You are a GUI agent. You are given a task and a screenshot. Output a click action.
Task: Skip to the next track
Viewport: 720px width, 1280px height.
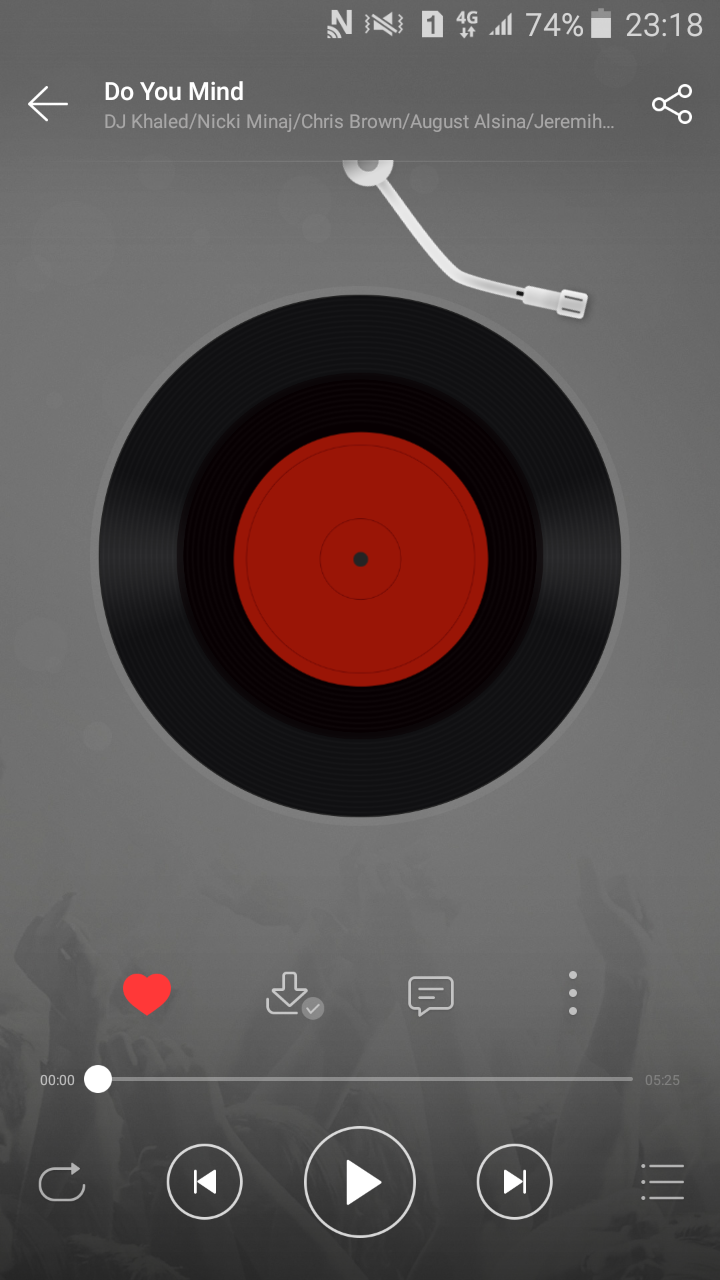[x=515, y=1182]
